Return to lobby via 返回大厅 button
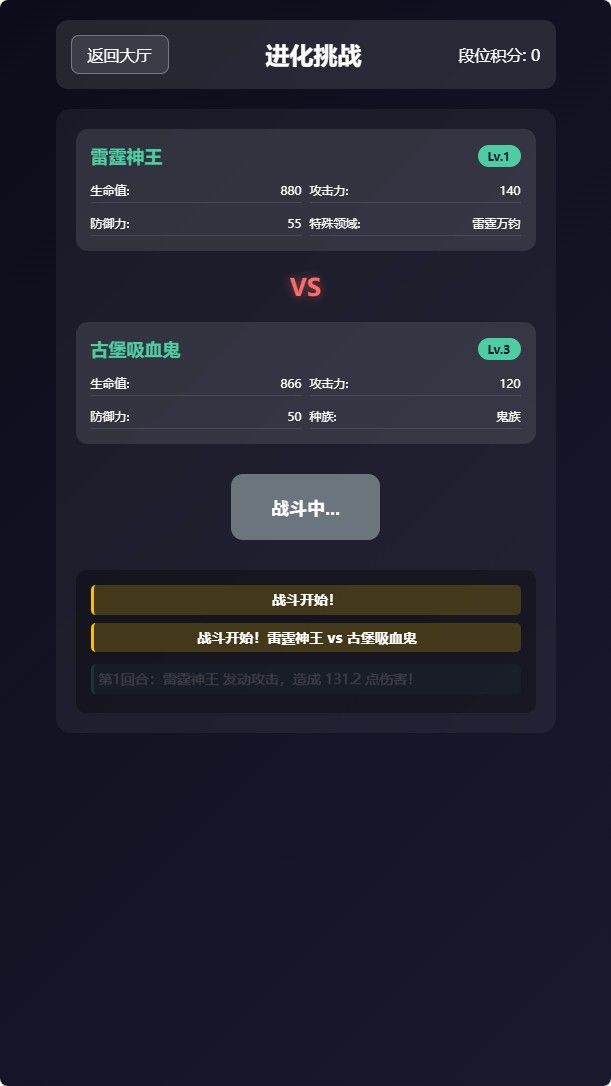The height and width of the screenshot is (1086, 611). [119, 55]
